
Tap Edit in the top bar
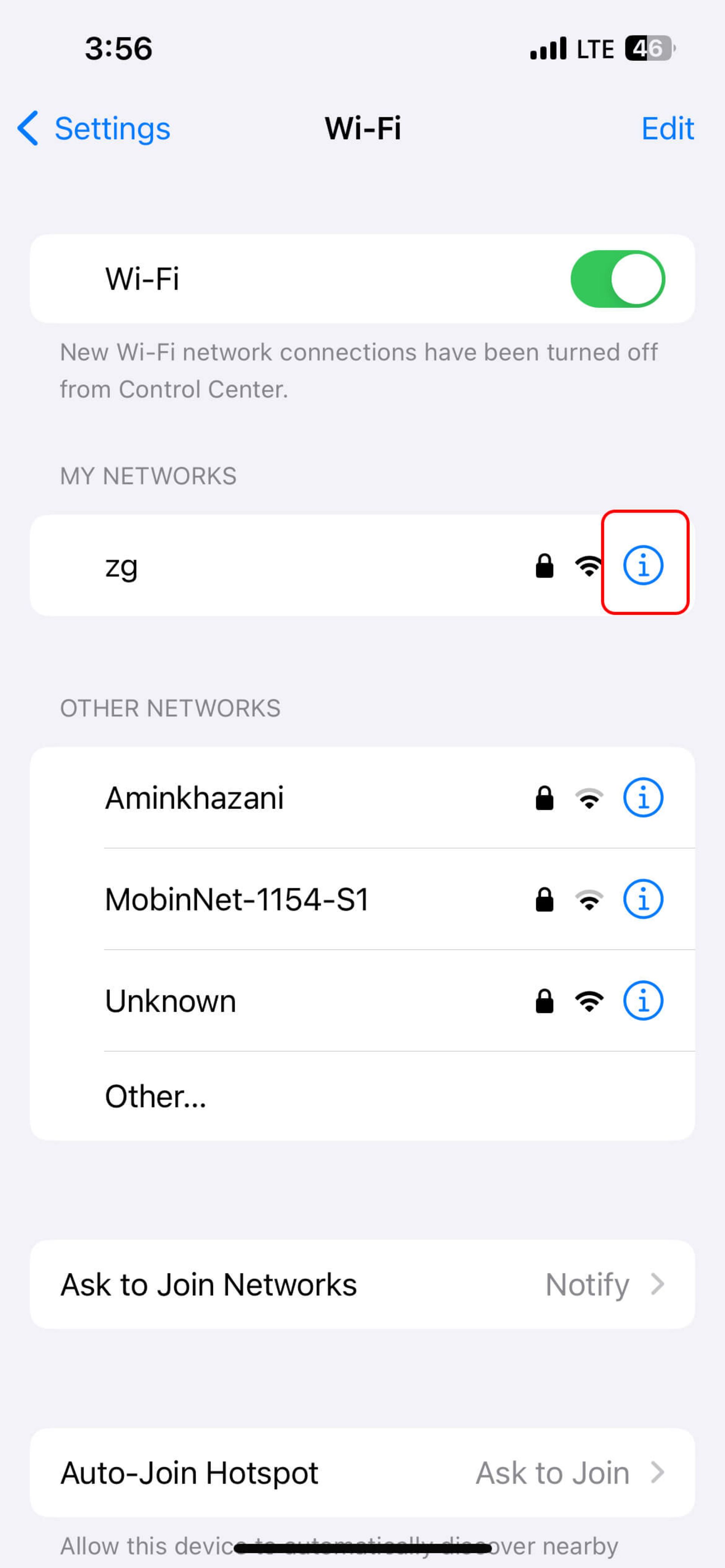pyautogui.click(x=667, y=128)
